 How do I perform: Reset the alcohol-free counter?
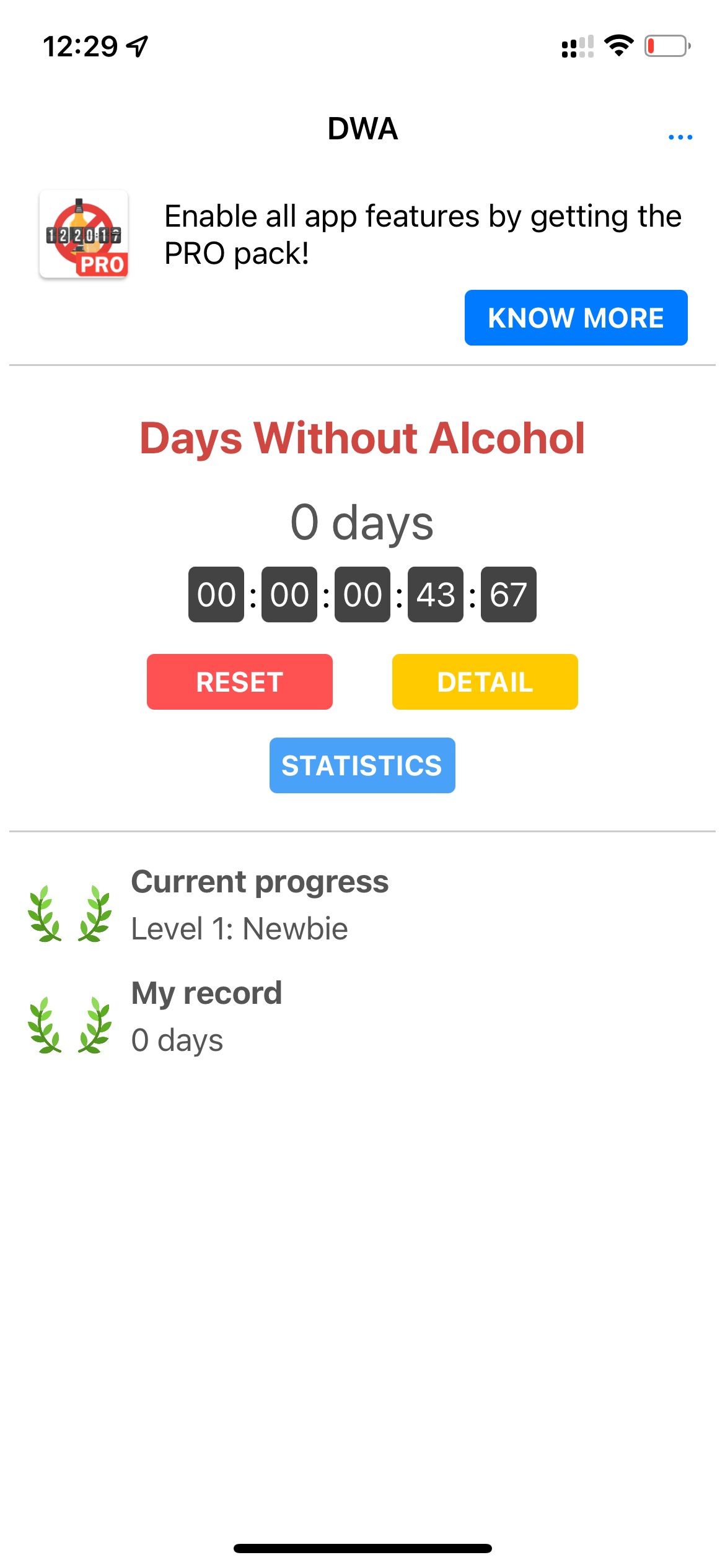tap(240, 682)
